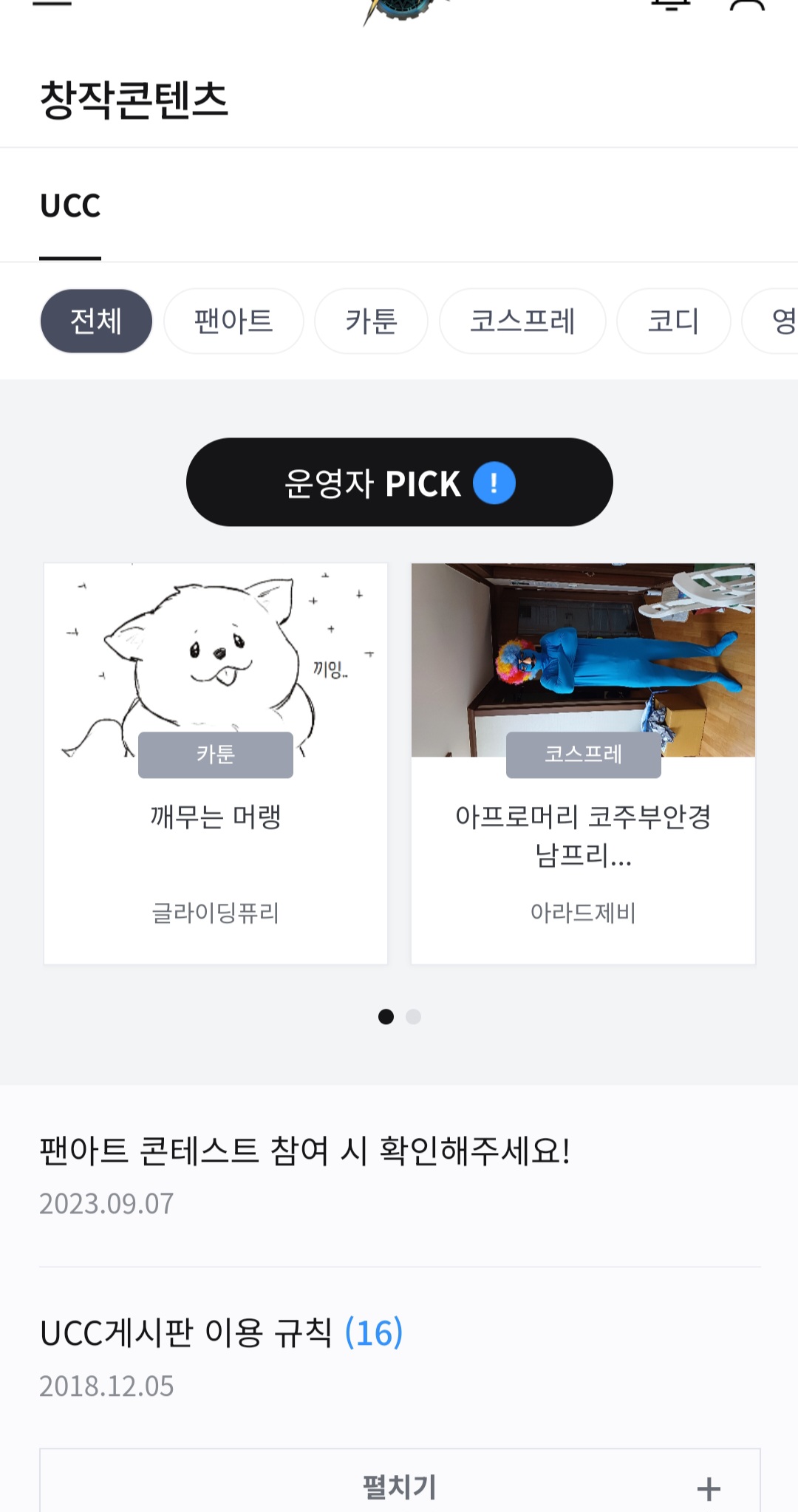798x1512 pixels.
Task: Filter by 카툰 category
Action: pos(371,321)
